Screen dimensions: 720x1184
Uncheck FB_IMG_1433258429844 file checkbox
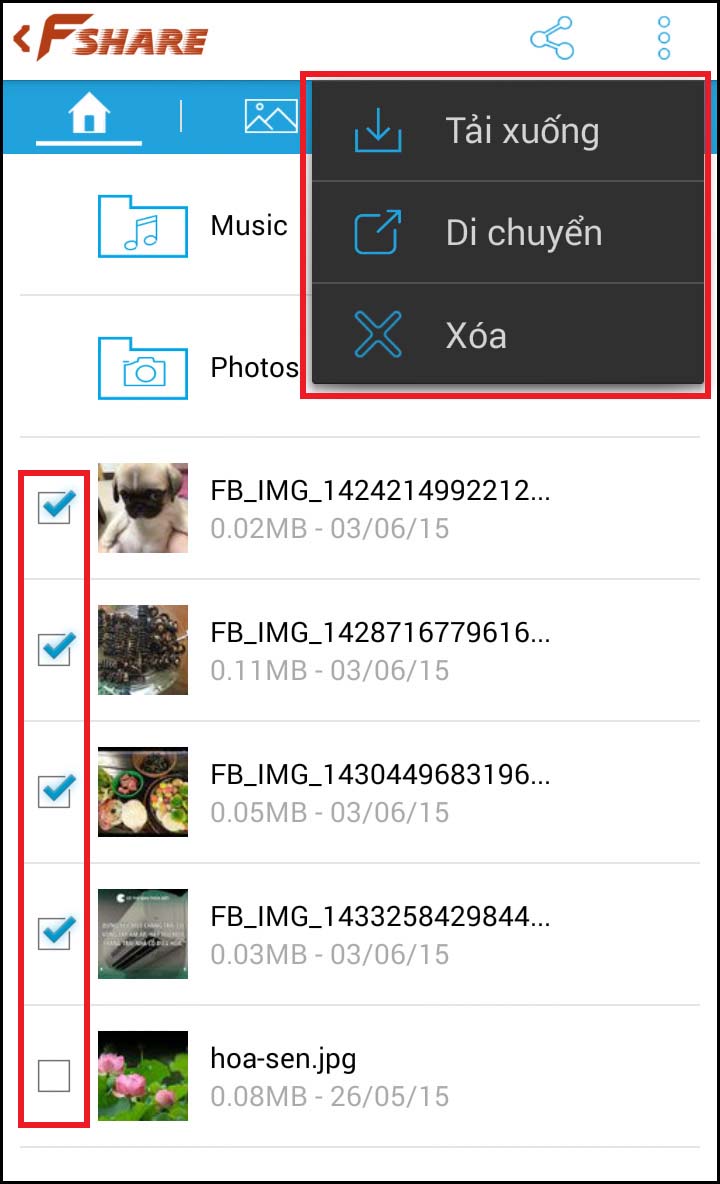click(54, 934)
